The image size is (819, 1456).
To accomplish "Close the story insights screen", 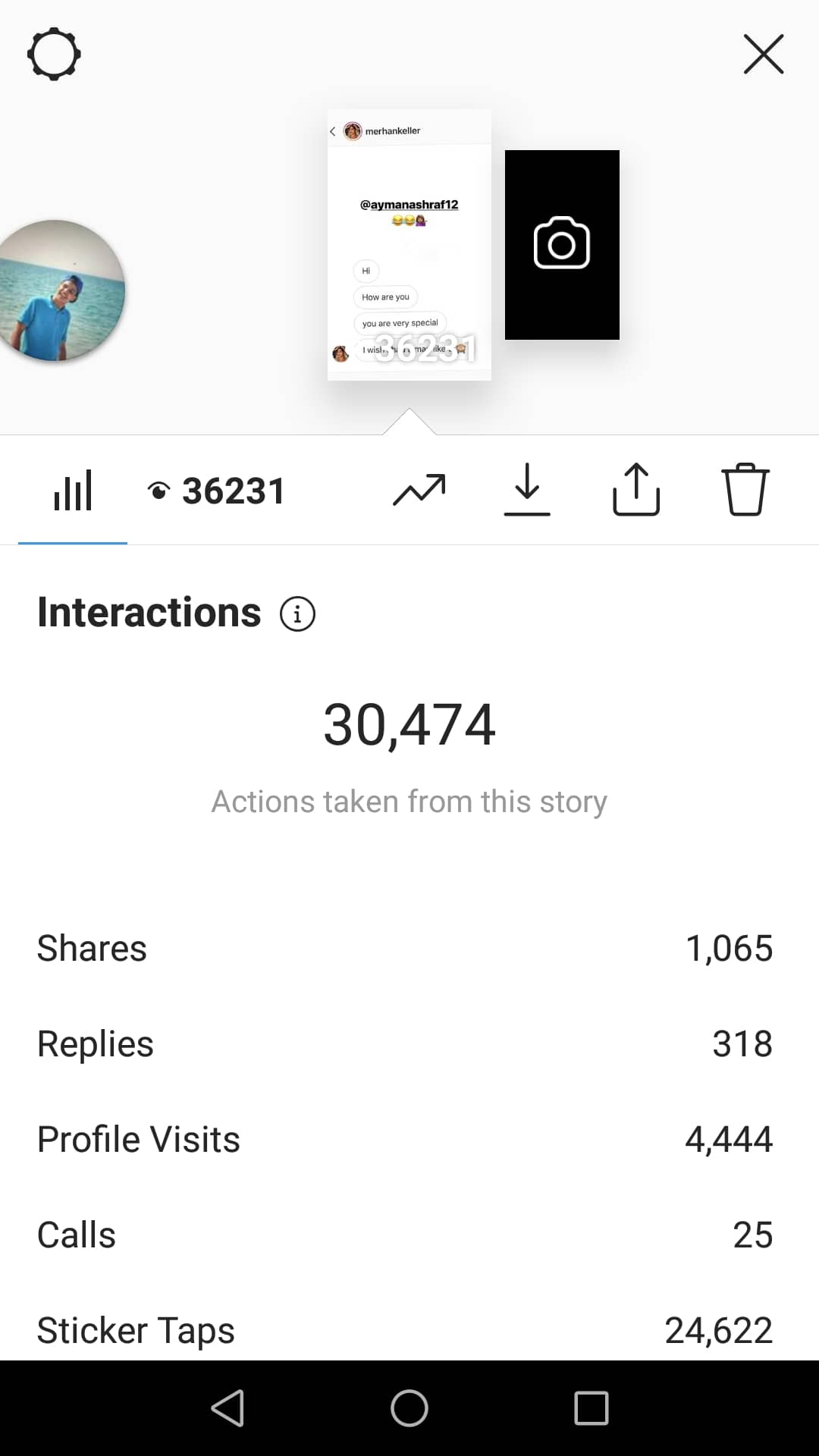I will point(763,54).
